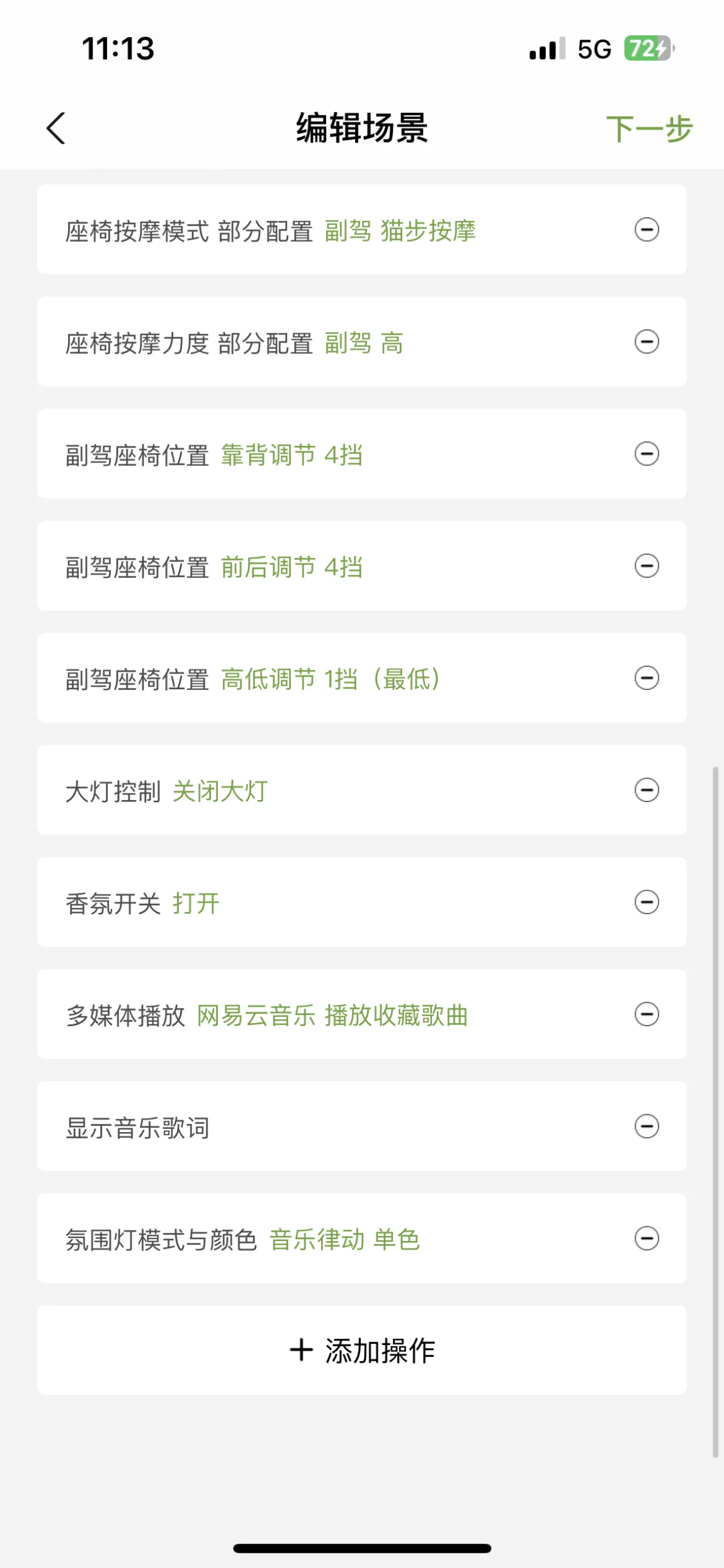This screenshot has width=724, height=1568.
Task: Open the 副驾座椅位置 靠背调节 row
Action: (362, 454)
